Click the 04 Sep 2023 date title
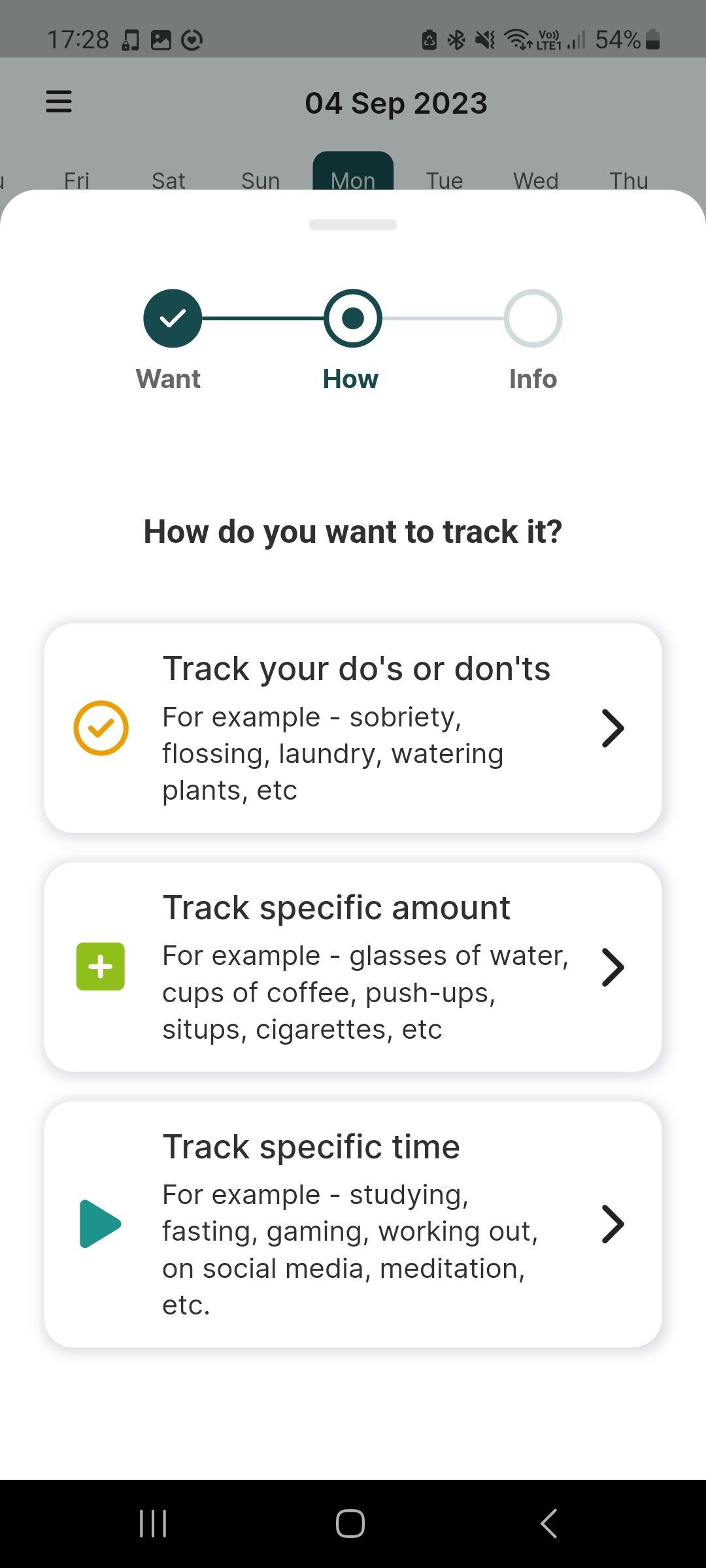 pyautogui.click(x=397, y=103)
